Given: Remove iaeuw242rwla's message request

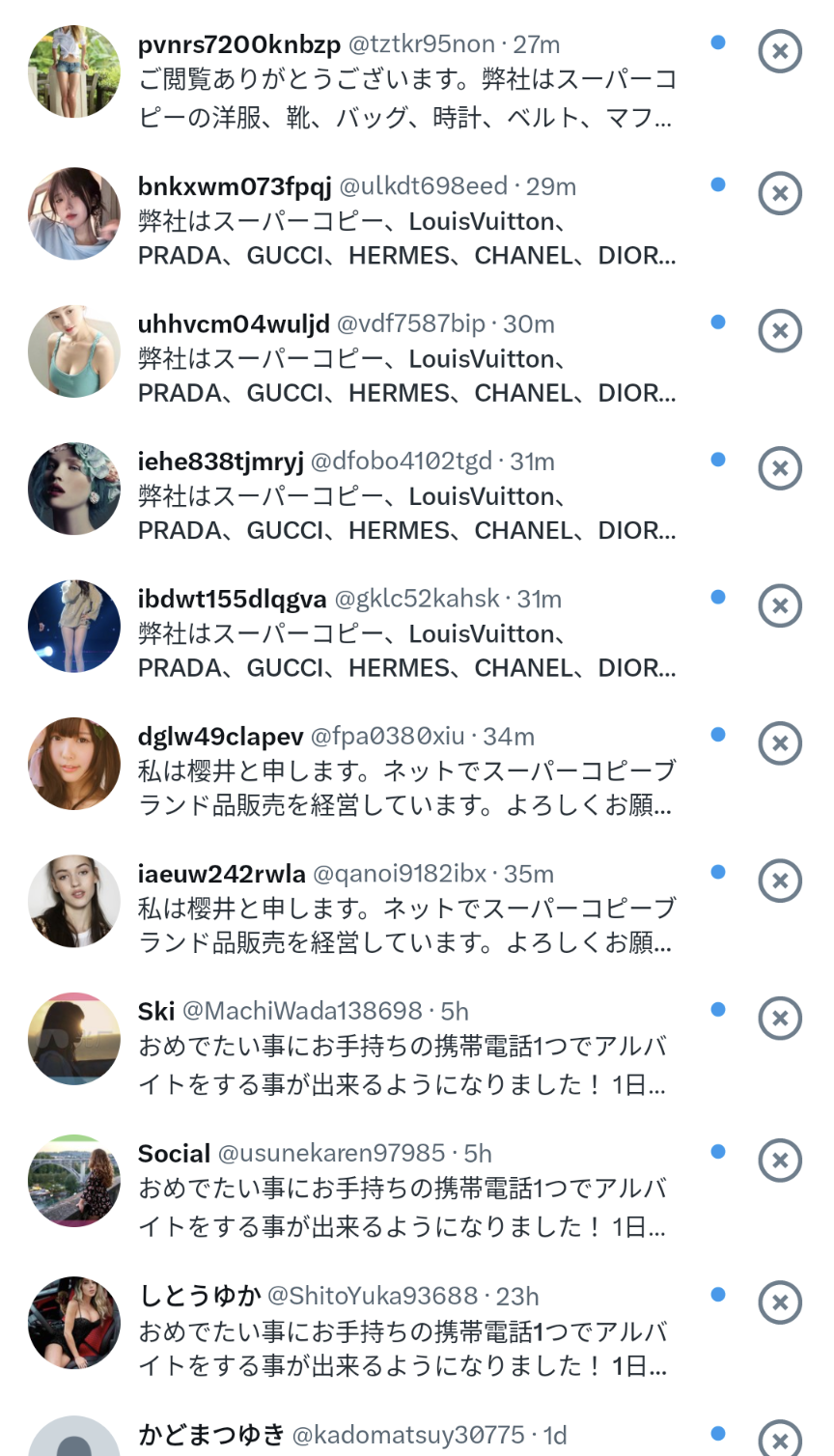Looking at the screenshot, I should pos(780,881).
